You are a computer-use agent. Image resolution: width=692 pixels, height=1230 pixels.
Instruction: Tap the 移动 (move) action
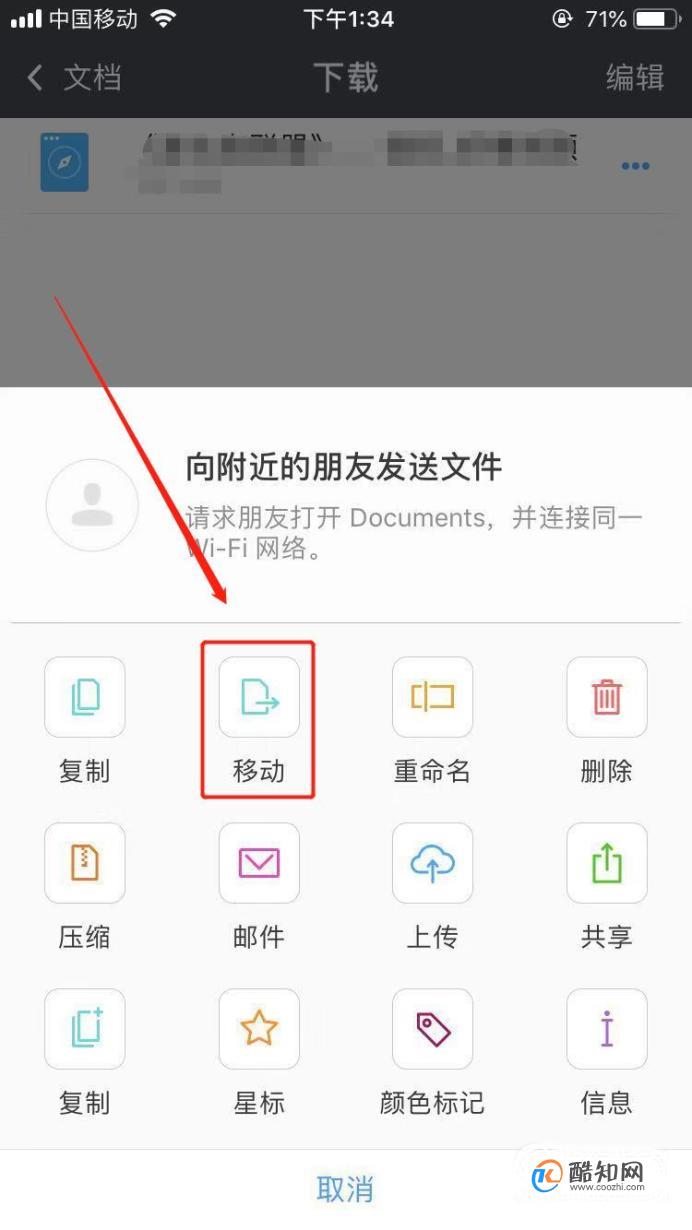tap(259, 699)
